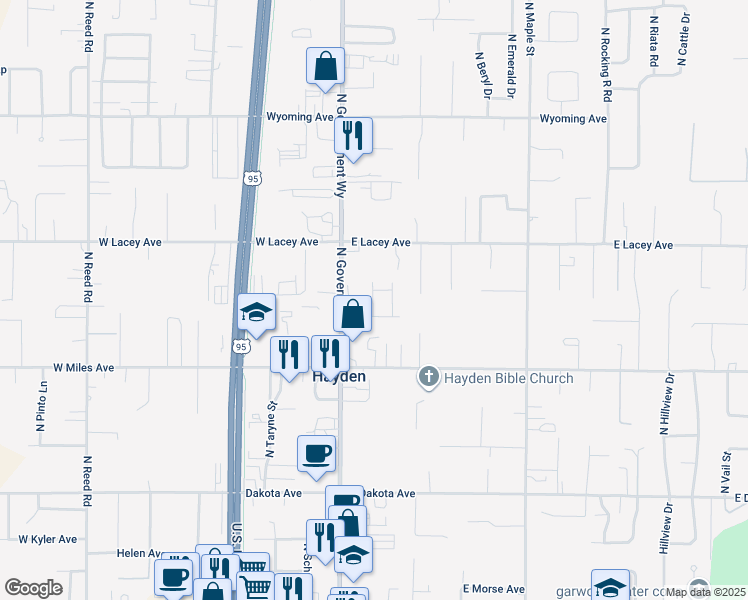
Task: Open the Google logo link
Action: tap(33, 588)
